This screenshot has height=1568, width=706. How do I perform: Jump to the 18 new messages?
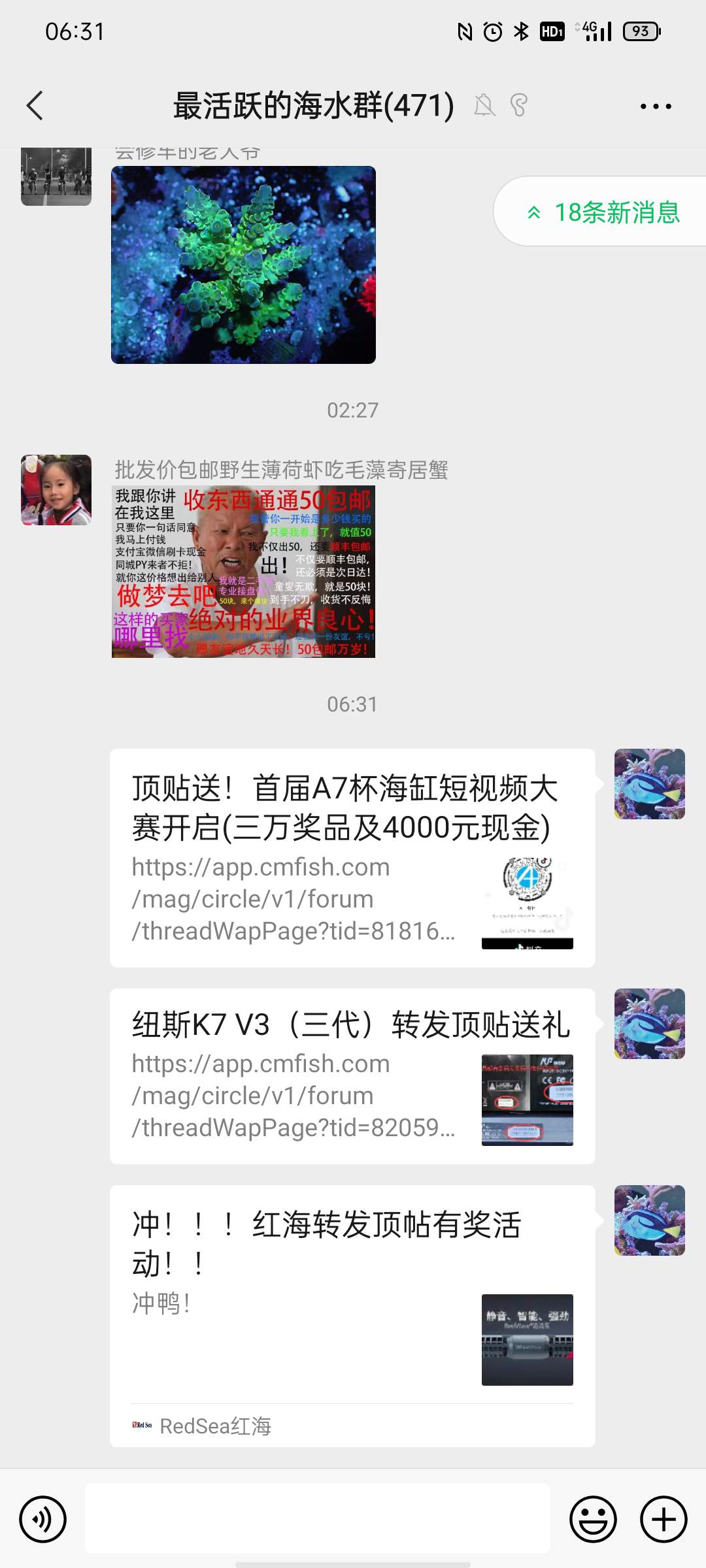click(605, 212)
